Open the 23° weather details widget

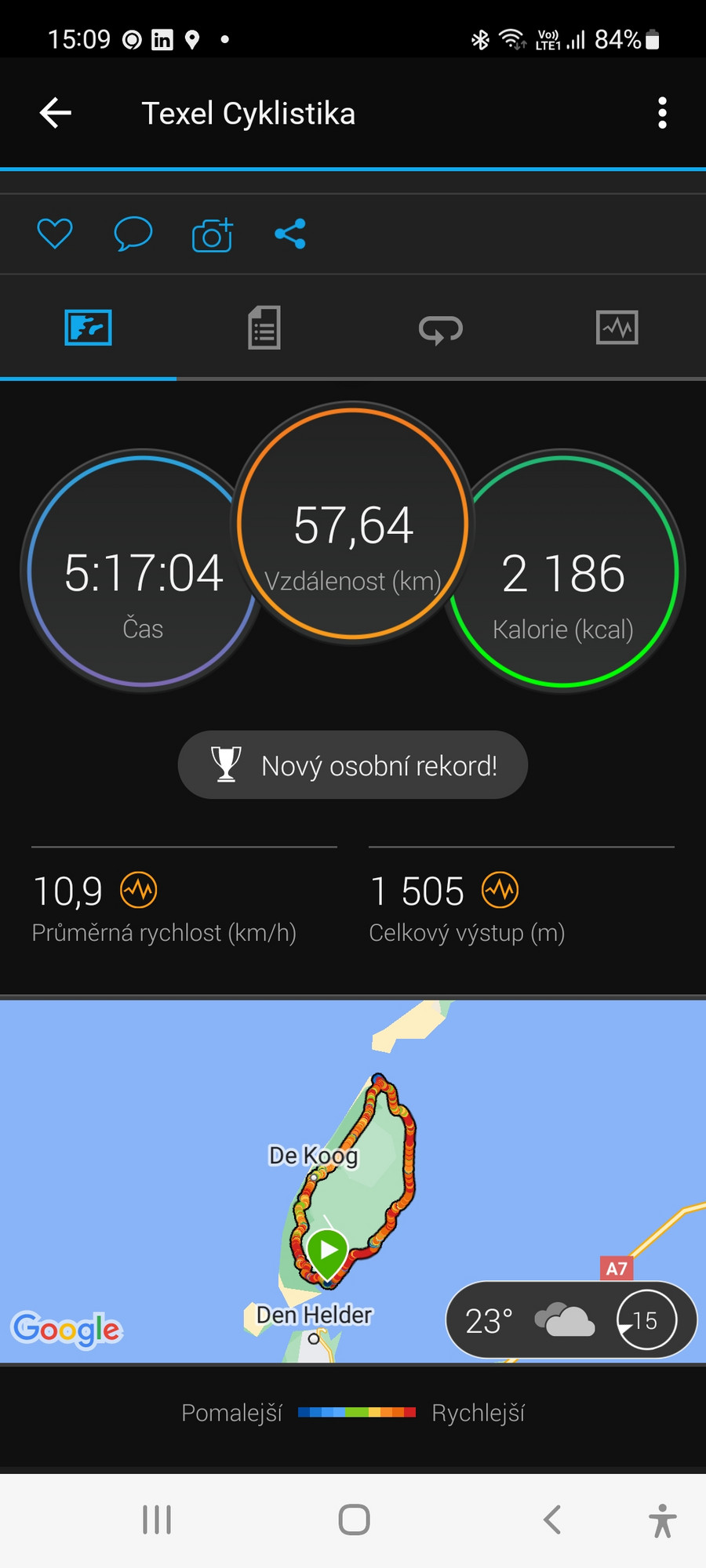click(571, 1320)
